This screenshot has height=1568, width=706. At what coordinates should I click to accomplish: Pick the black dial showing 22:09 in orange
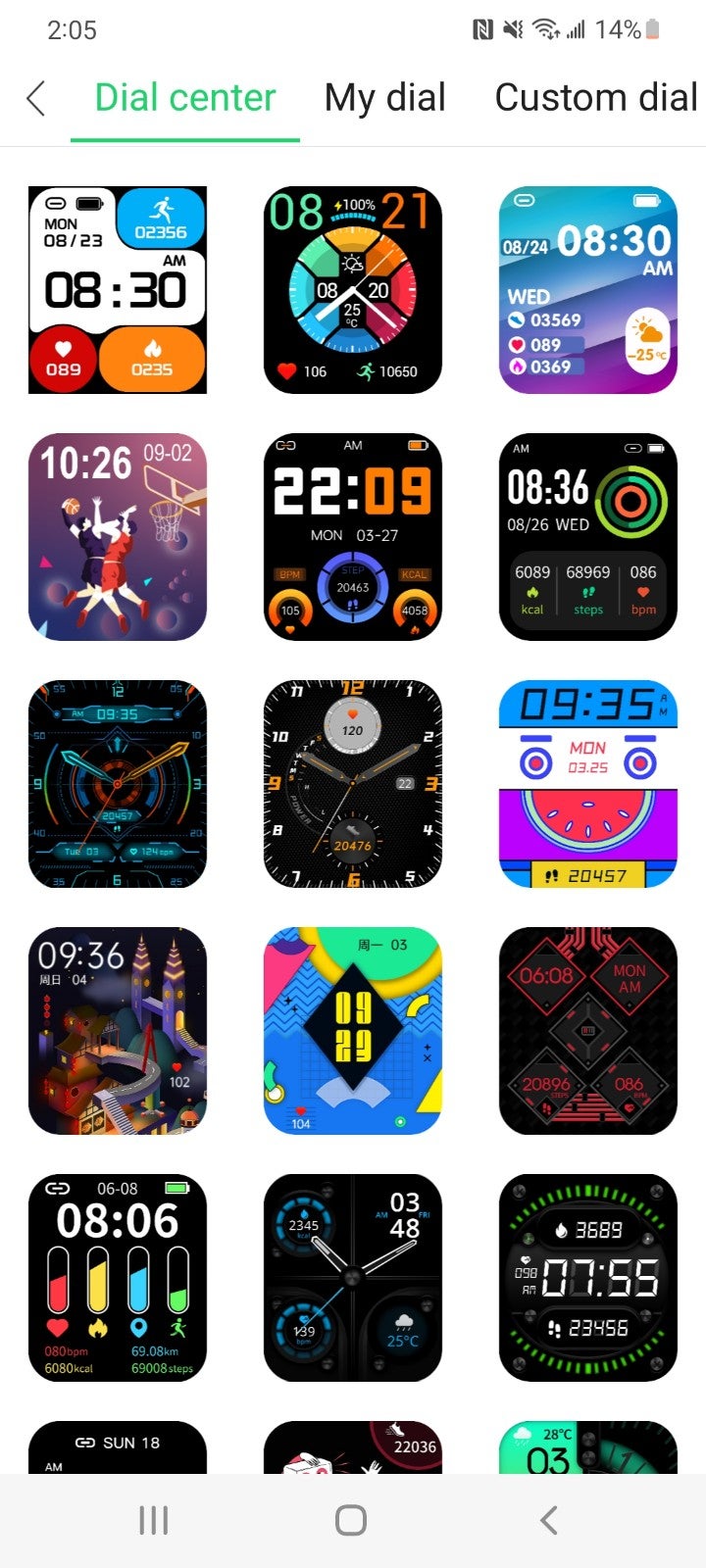[353, 537]
